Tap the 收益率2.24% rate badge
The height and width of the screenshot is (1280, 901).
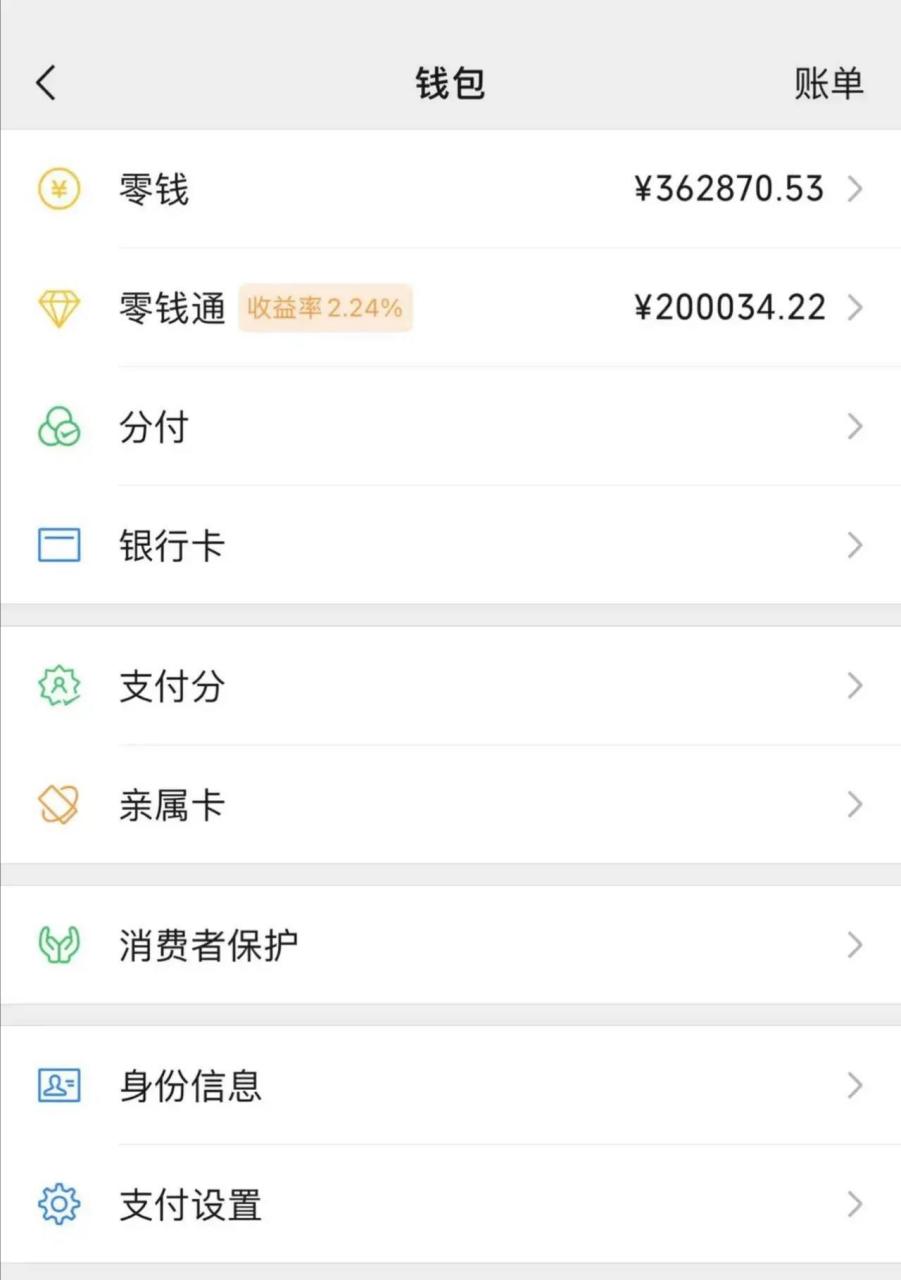pyautogui.click(x=325, y=308)
